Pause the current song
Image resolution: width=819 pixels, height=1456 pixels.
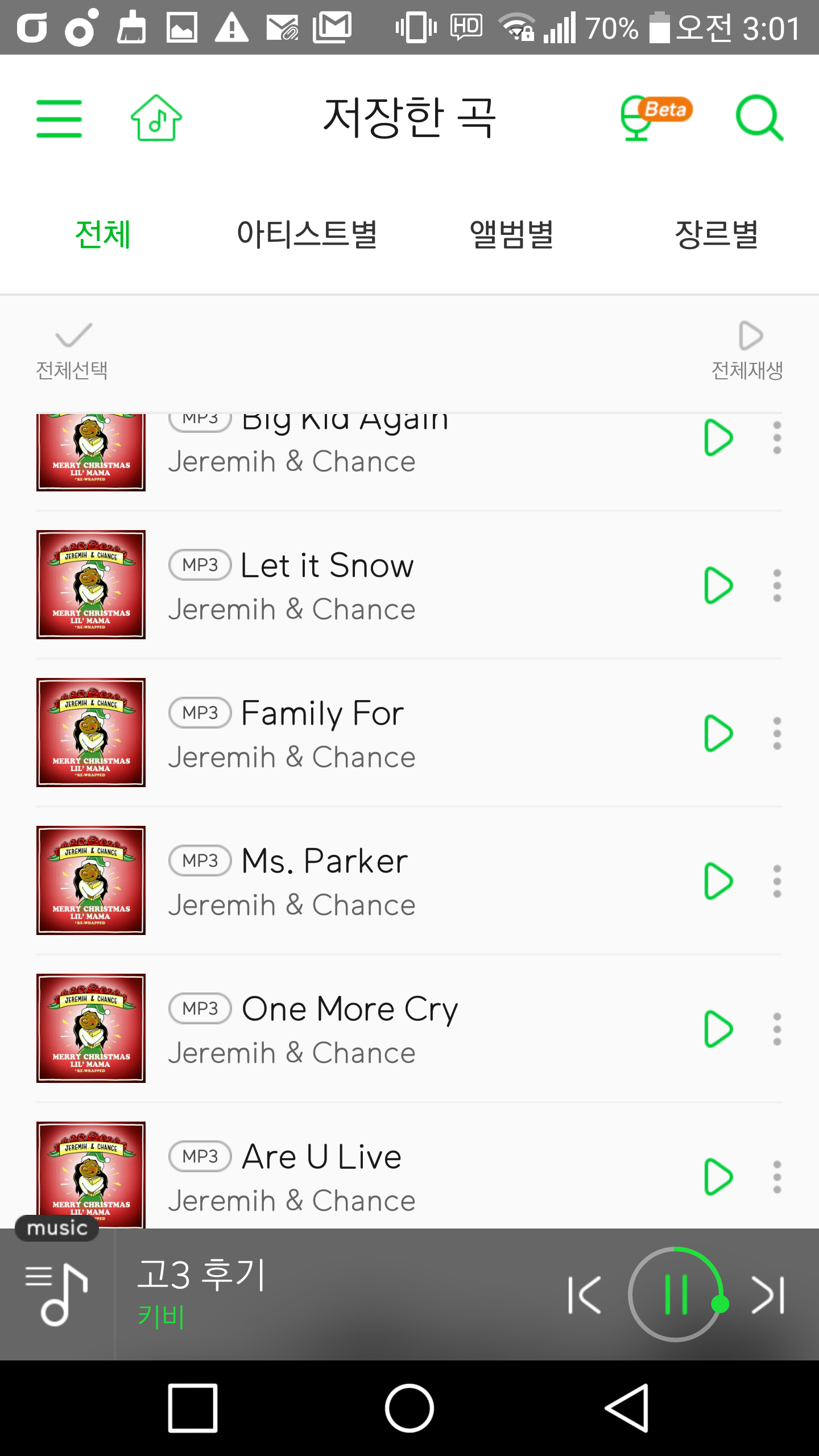pyautogui.click(x=676, y=1295)
